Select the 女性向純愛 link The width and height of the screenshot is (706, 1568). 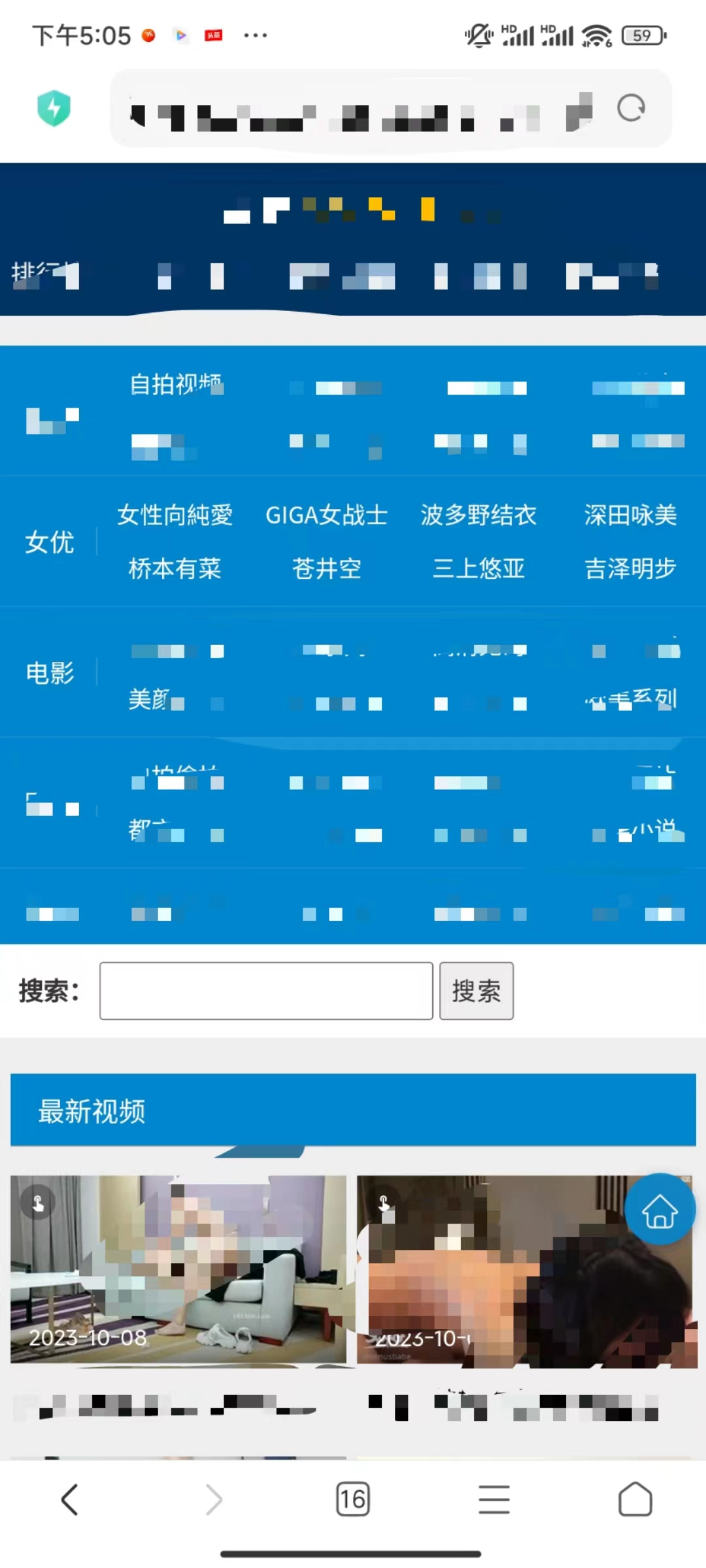175,515
